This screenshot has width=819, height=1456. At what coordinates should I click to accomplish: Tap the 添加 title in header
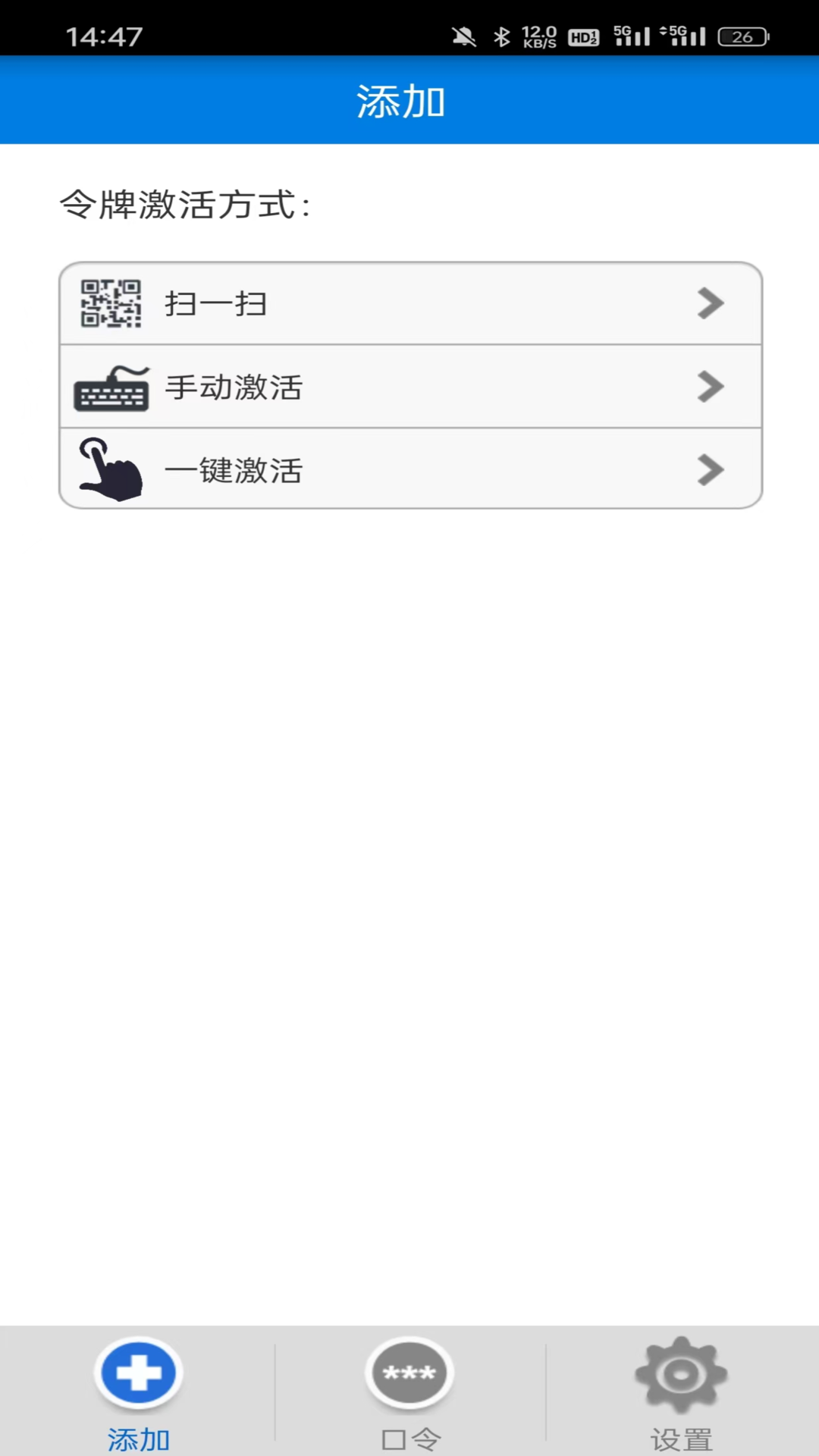(400, 102)
